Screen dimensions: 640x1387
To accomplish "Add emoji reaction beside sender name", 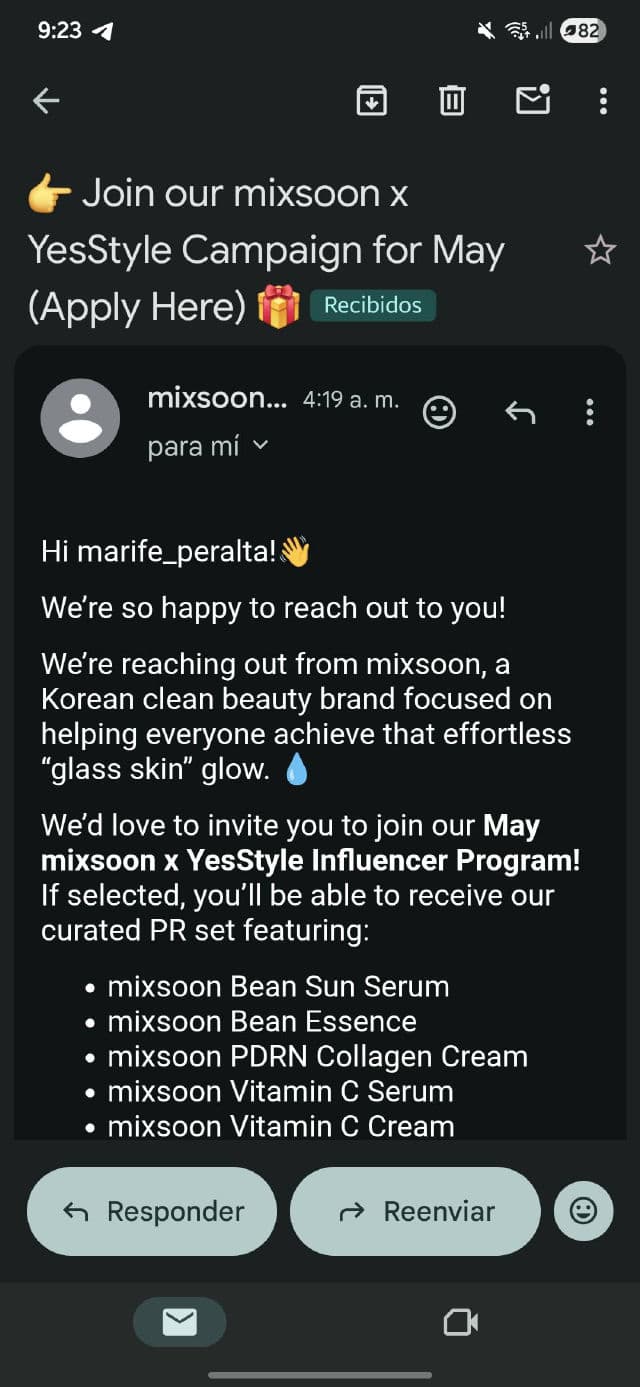I will coord(439,412).
